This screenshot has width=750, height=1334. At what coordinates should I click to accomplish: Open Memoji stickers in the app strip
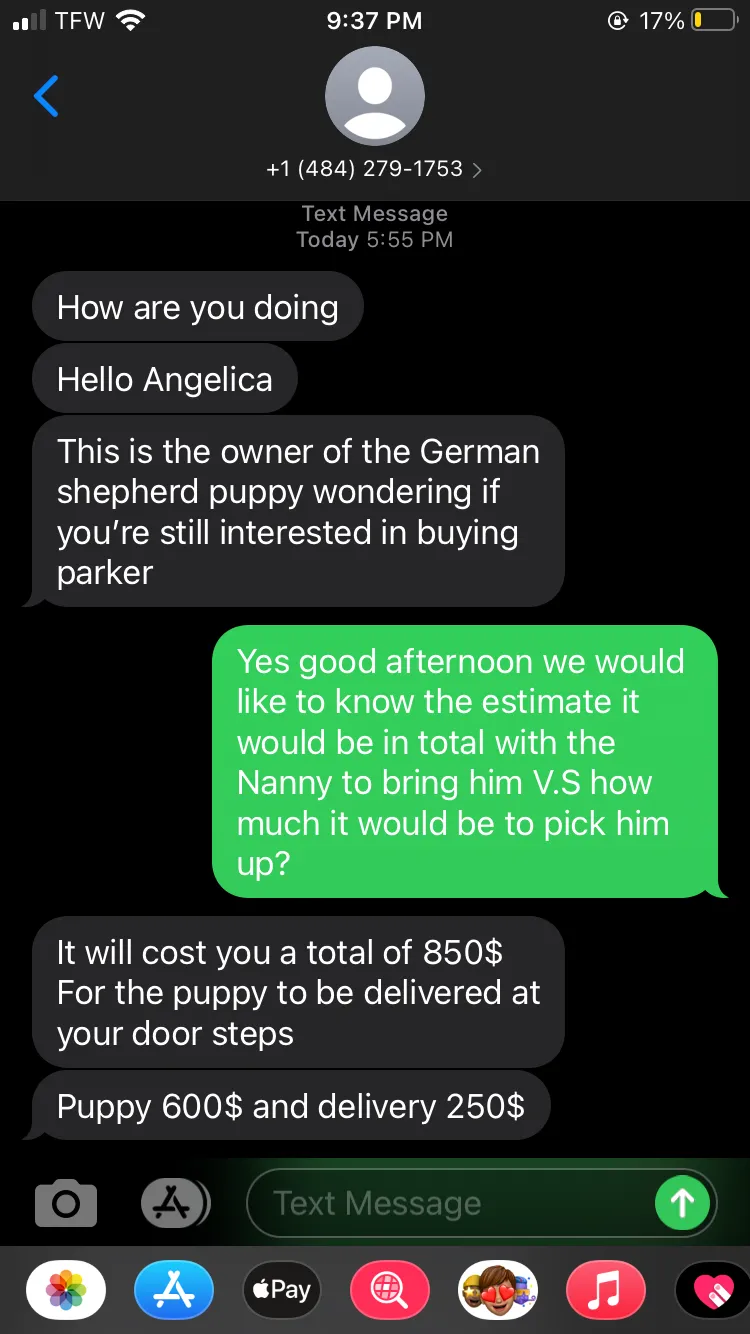[498, 1290]
